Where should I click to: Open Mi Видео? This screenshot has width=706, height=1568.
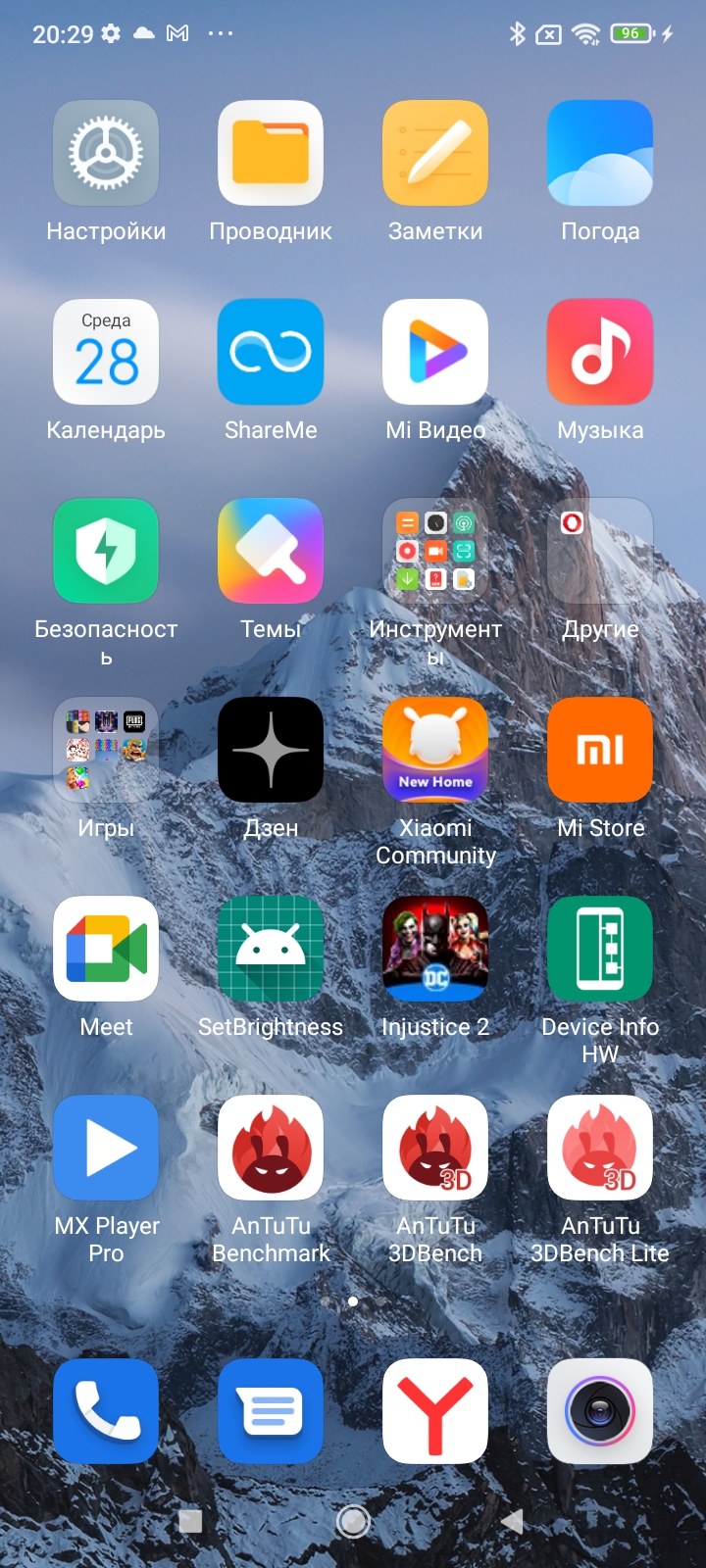coord(435,352)
